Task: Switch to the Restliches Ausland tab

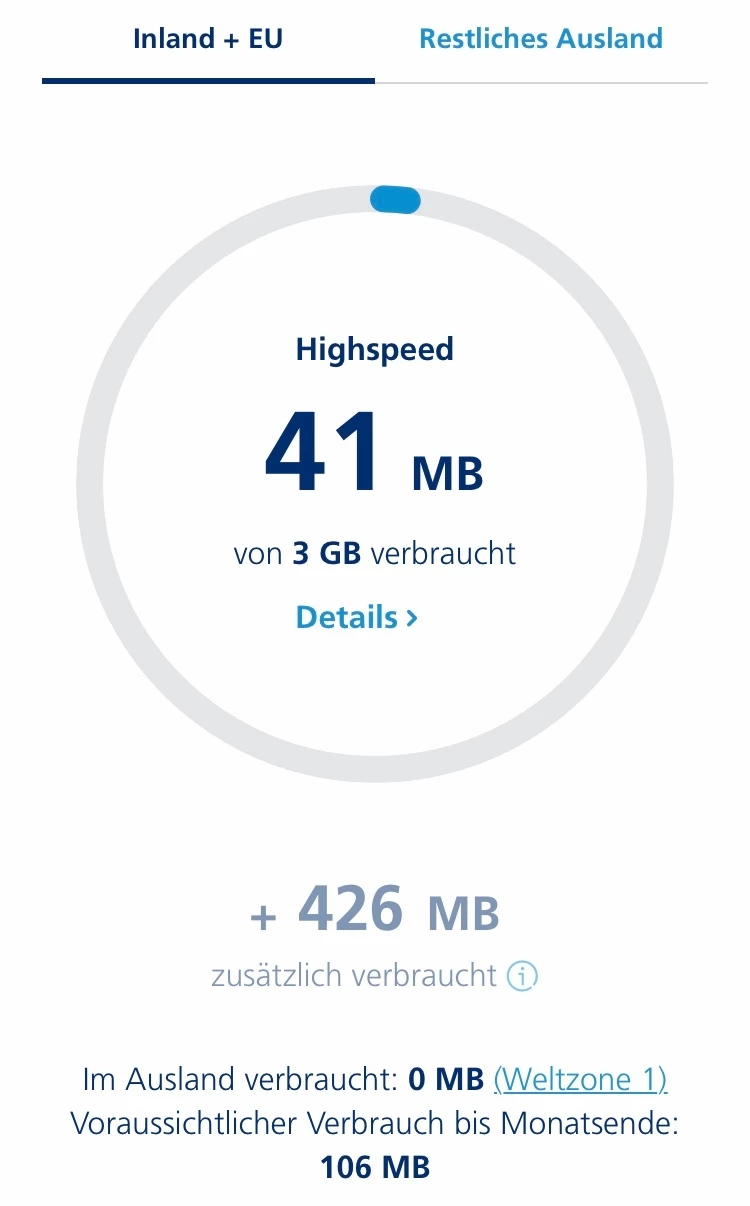Action: [x=541, y=40]
